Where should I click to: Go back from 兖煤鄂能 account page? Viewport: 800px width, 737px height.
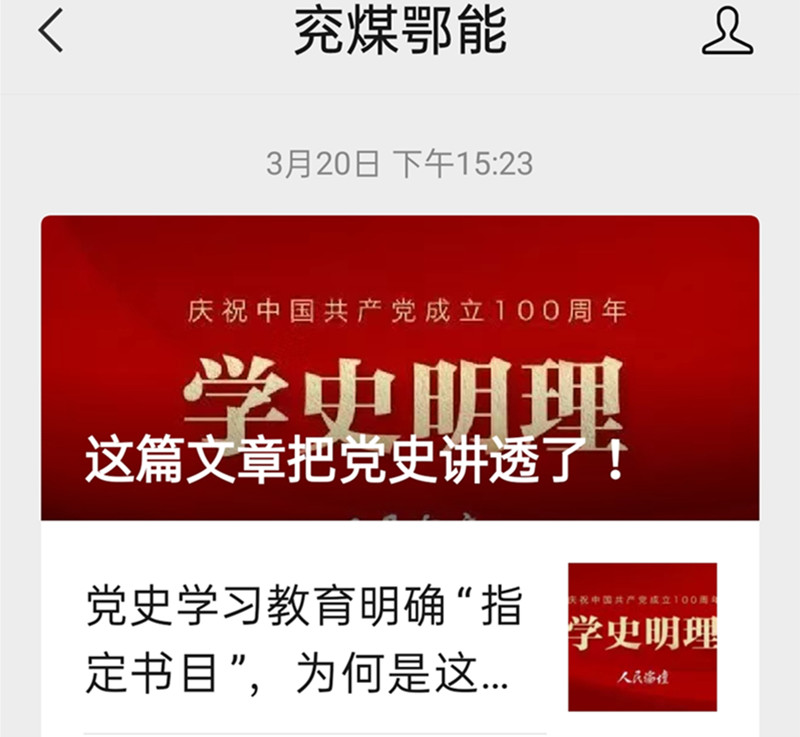[x=50, y=33]
